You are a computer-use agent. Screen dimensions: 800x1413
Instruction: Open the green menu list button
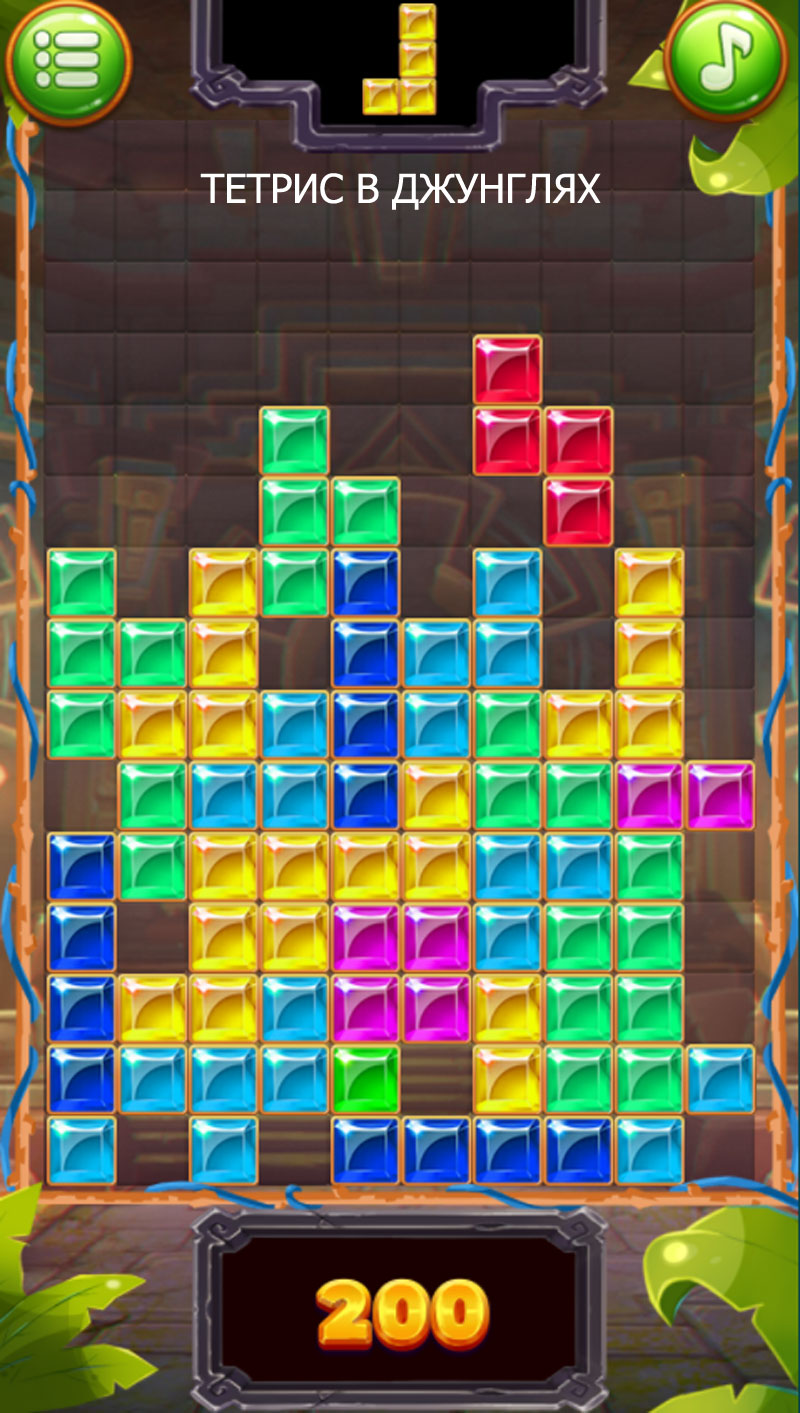(x=68, y=59)
